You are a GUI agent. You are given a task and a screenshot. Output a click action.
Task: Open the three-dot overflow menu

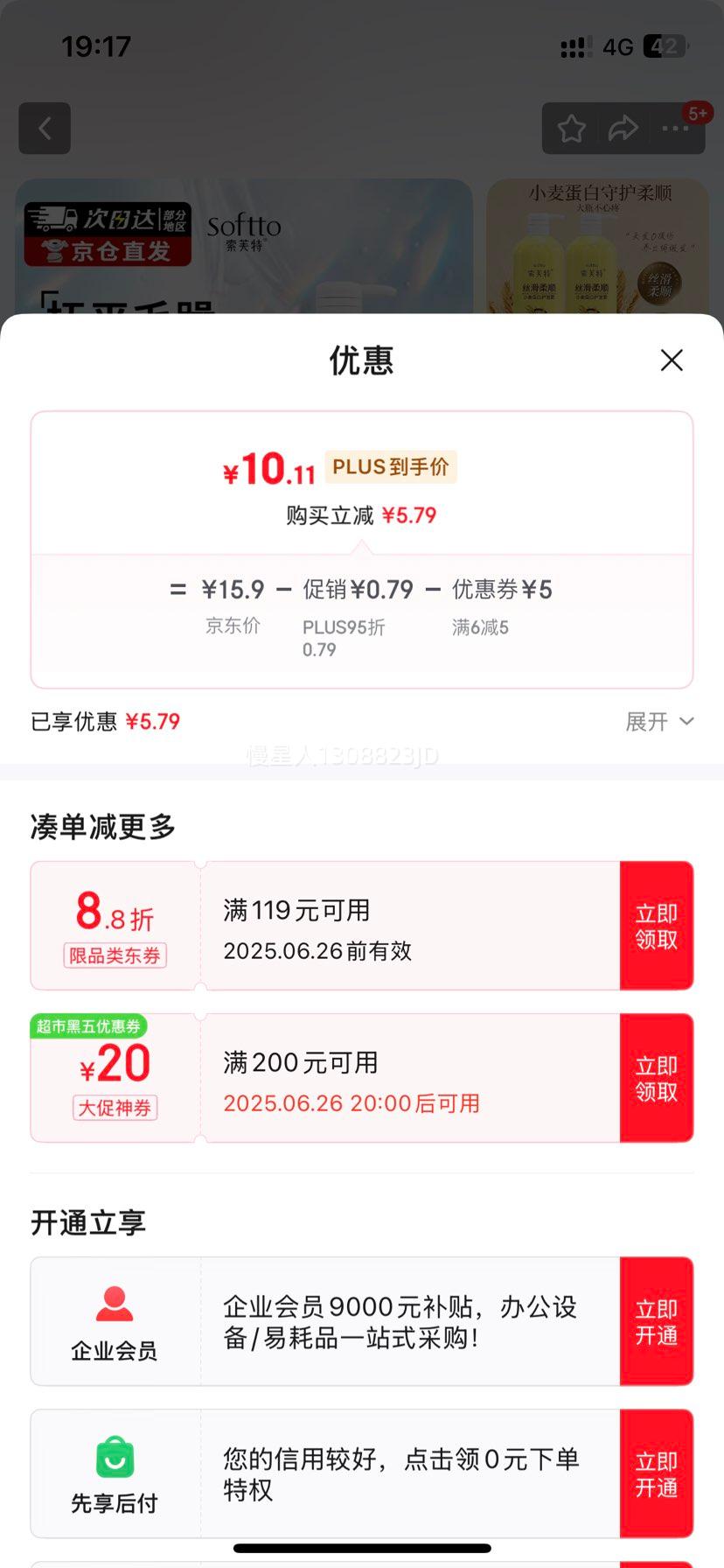(x=675, y=129)
